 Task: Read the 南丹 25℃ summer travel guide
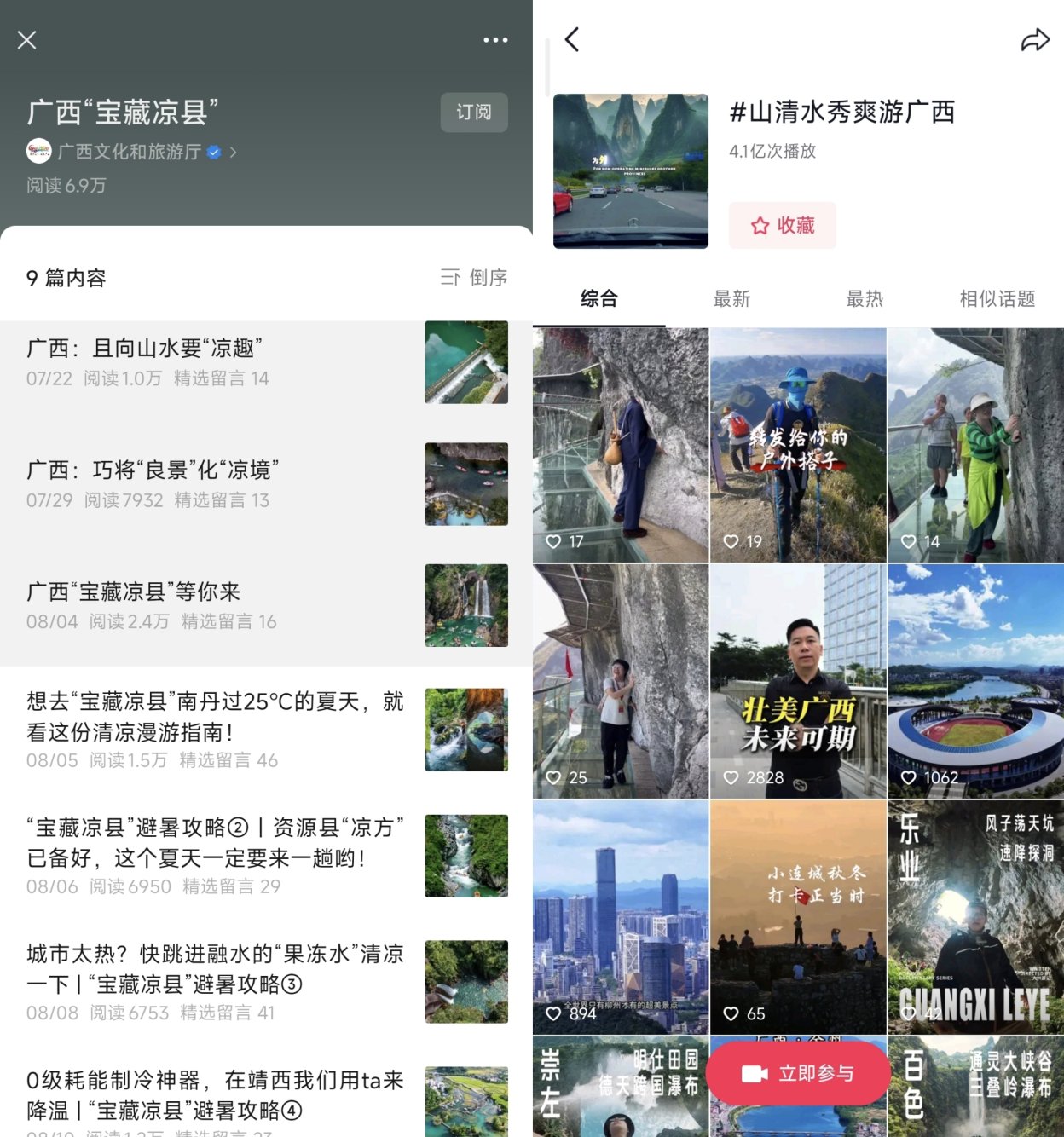pyautogui.click(x=215, y=717)
